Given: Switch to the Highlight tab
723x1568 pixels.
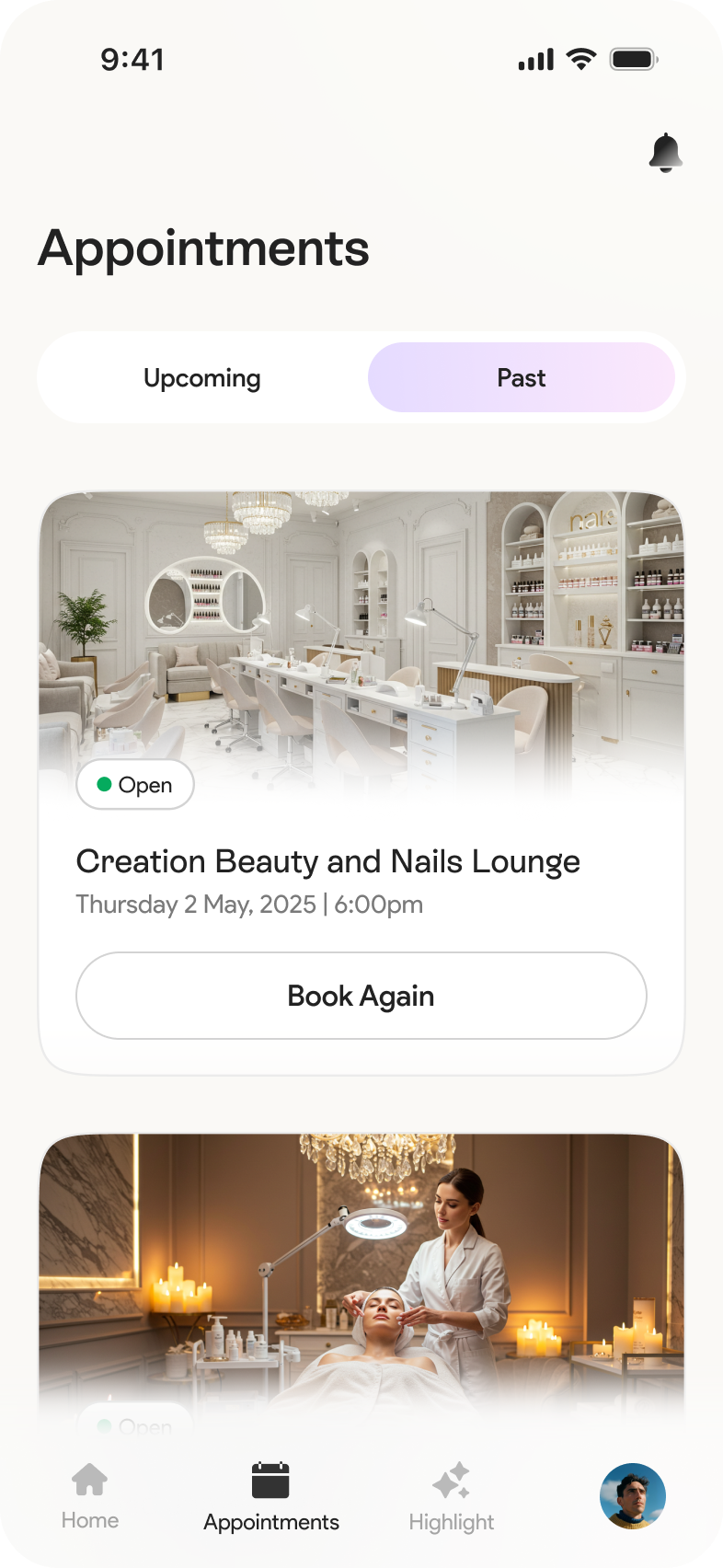Looking at the screenshot, I should (x=452, y=1496).
